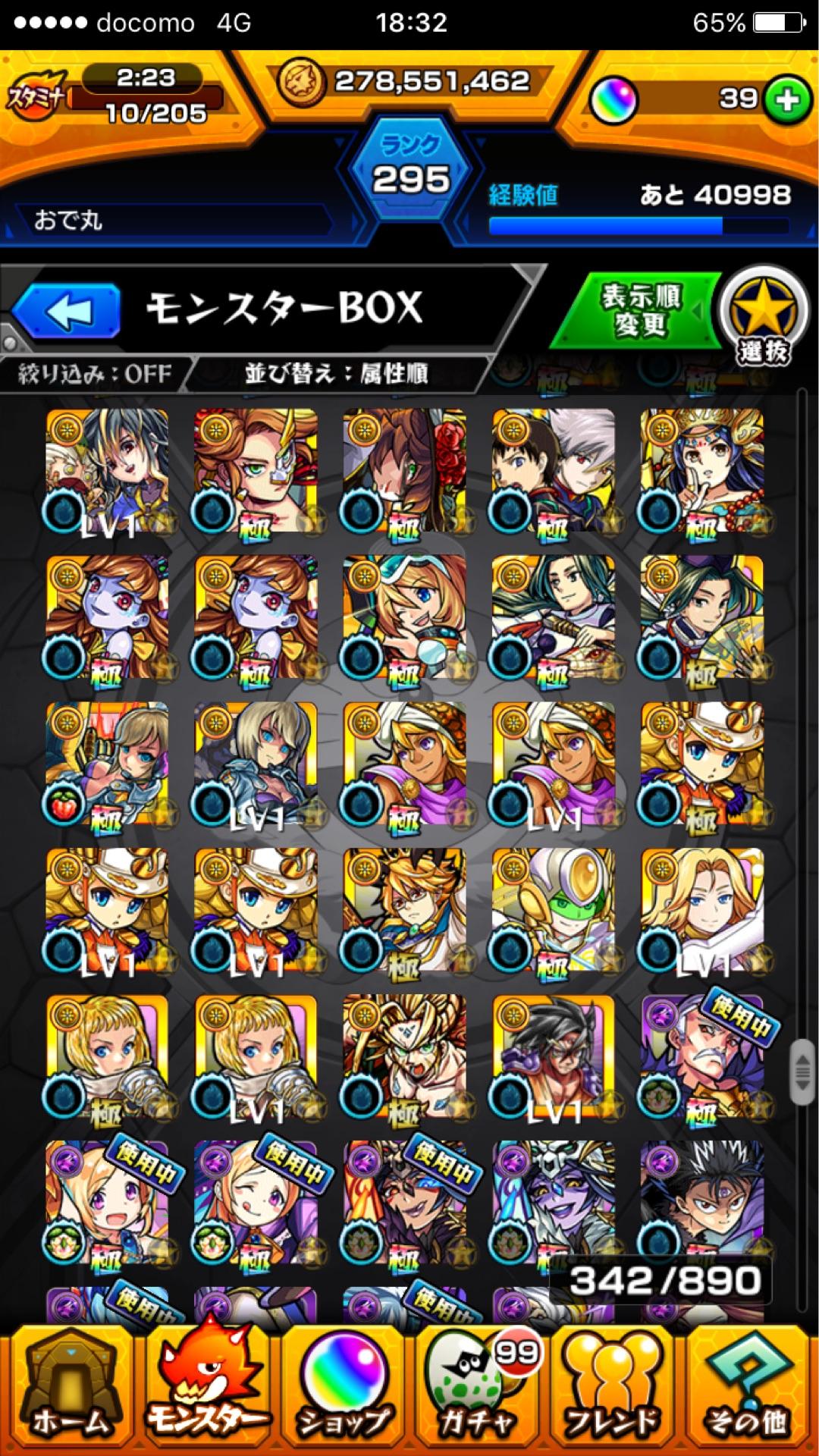Go back from Monster BOX

click(67, 310)
